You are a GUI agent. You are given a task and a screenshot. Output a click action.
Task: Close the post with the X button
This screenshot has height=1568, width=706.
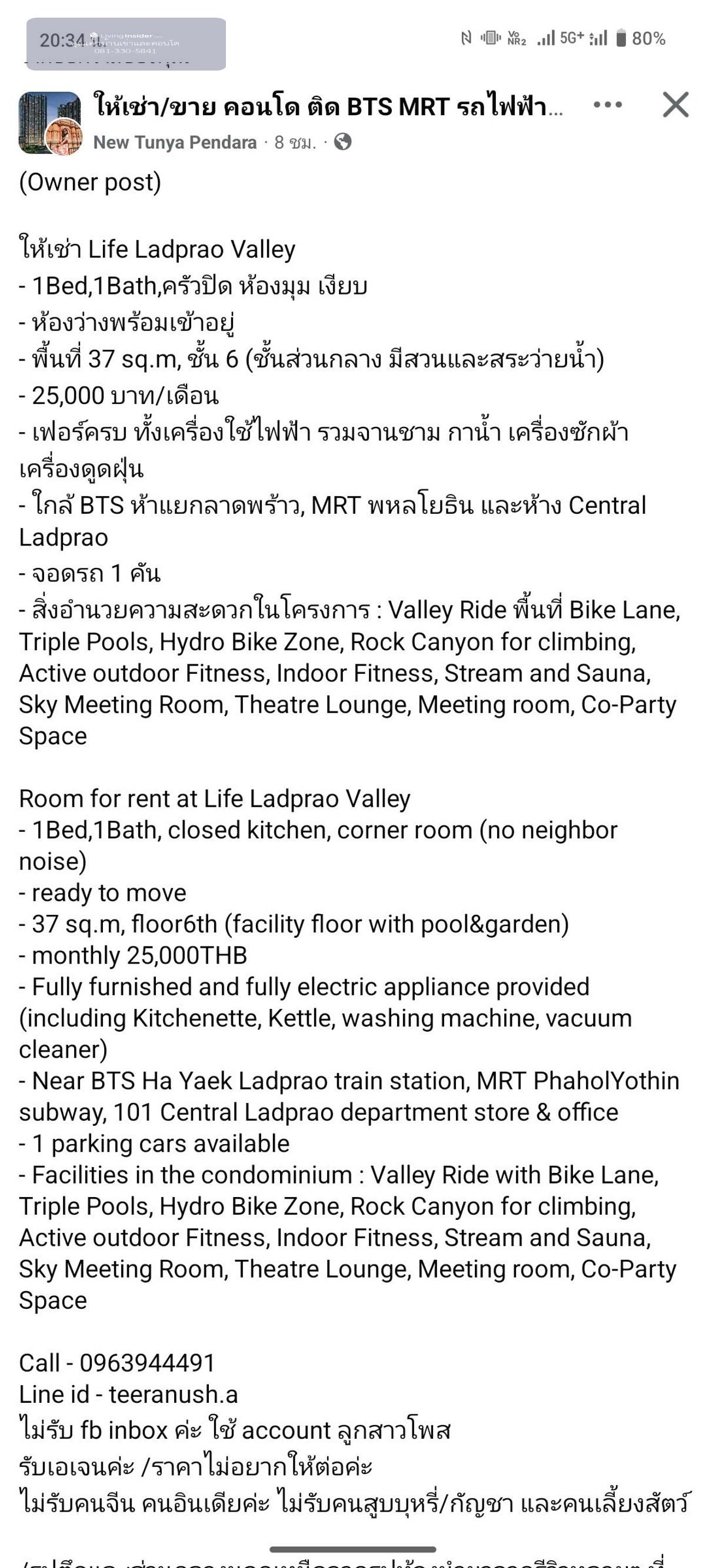click(675, 105)
